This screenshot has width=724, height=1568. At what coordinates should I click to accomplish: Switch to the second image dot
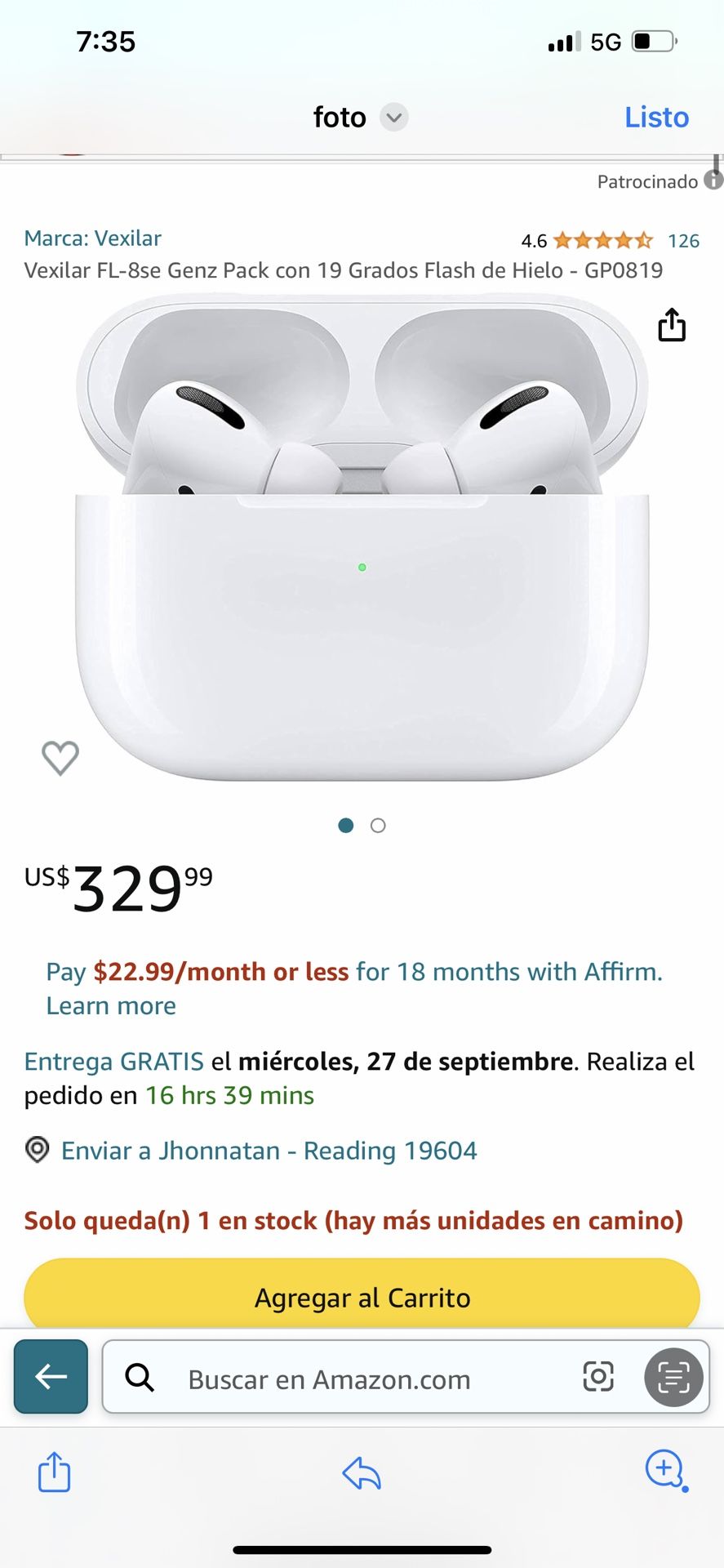[x=378, y=826]
